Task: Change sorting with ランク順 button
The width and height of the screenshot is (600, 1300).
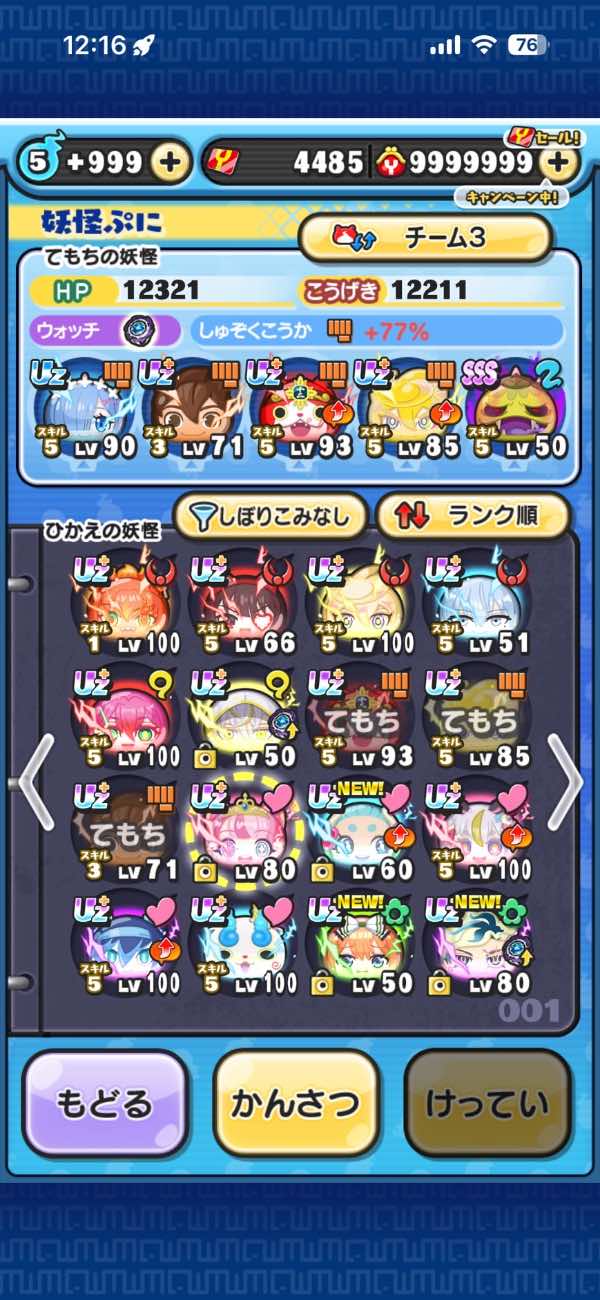Action: 472,516
